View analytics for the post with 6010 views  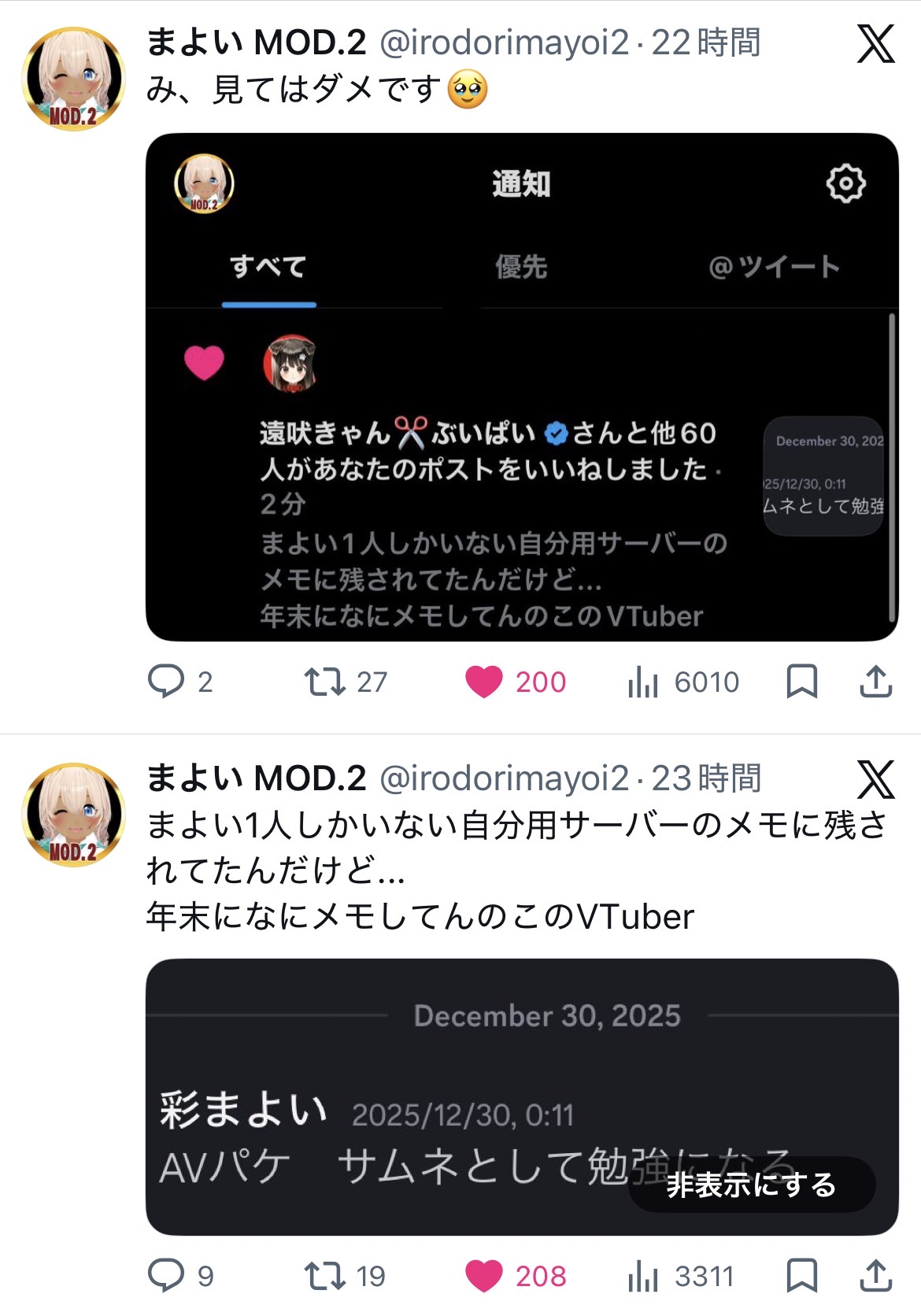[643, 682]
